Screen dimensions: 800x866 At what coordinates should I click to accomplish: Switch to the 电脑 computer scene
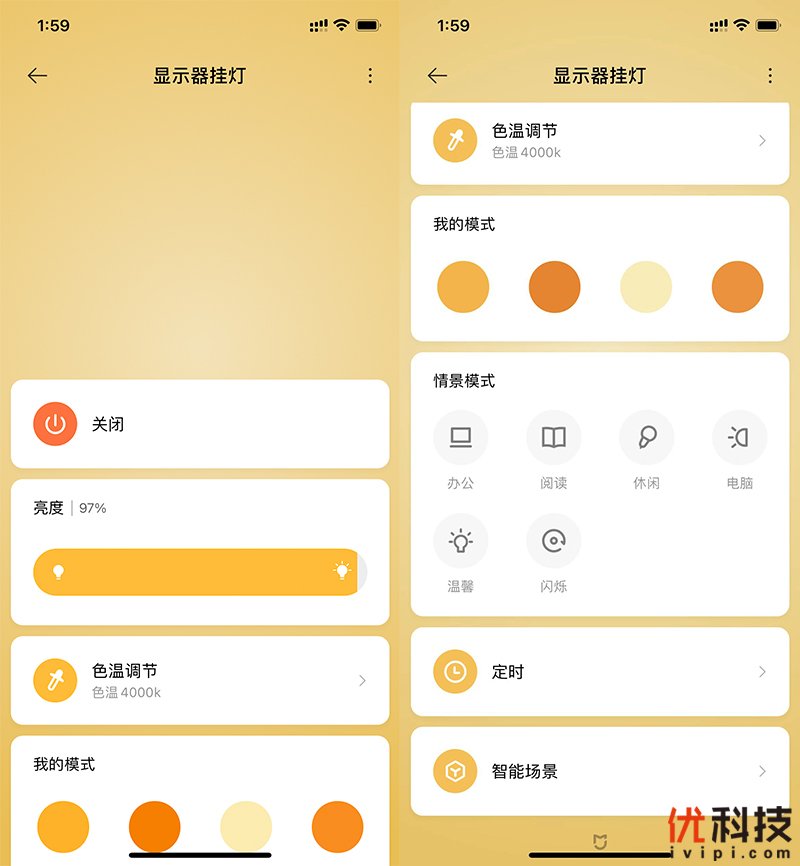pos(739,438)
